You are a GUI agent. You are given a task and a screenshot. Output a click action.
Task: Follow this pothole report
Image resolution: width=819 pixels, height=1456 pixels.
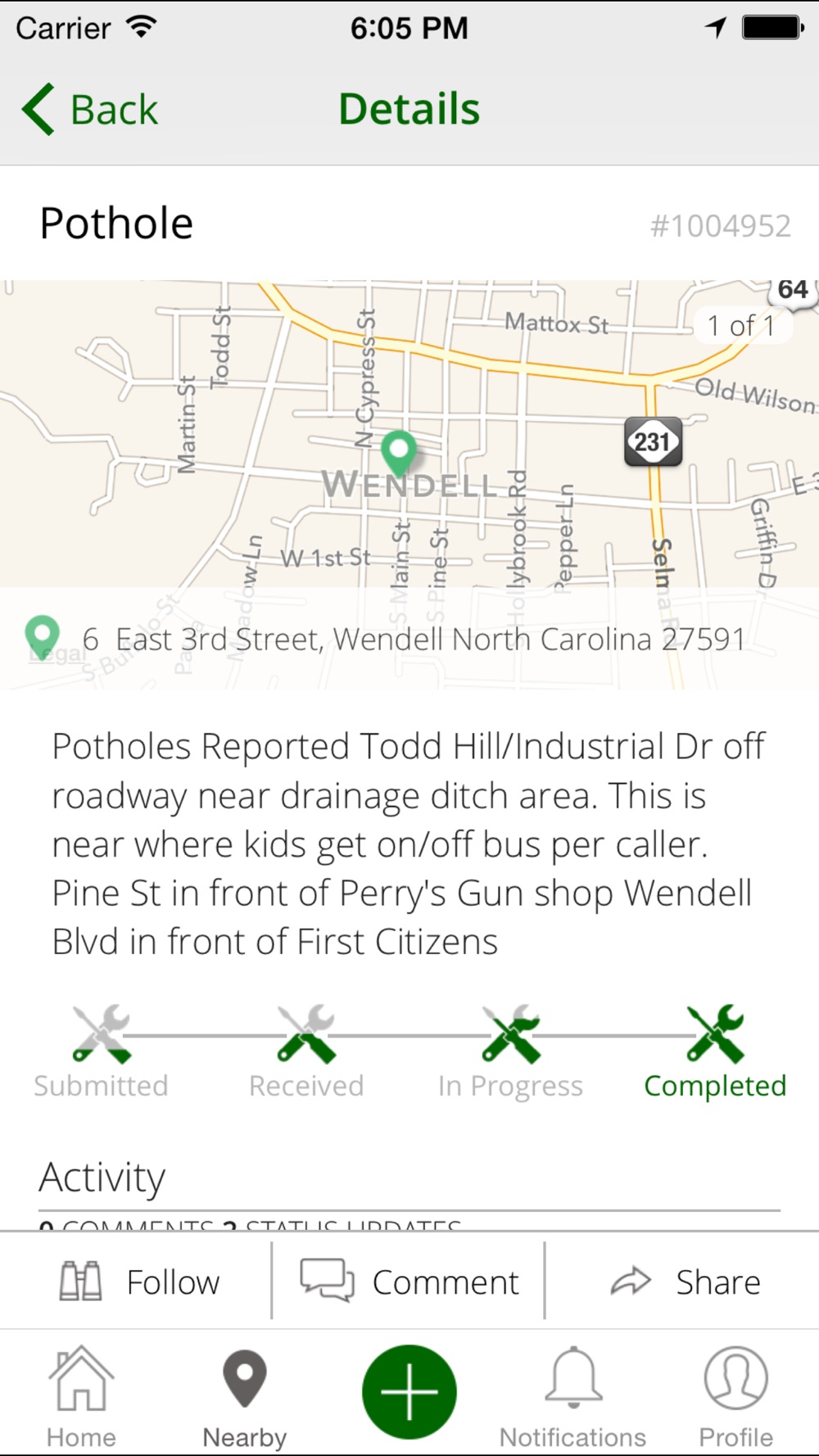tap(139, 1282)
